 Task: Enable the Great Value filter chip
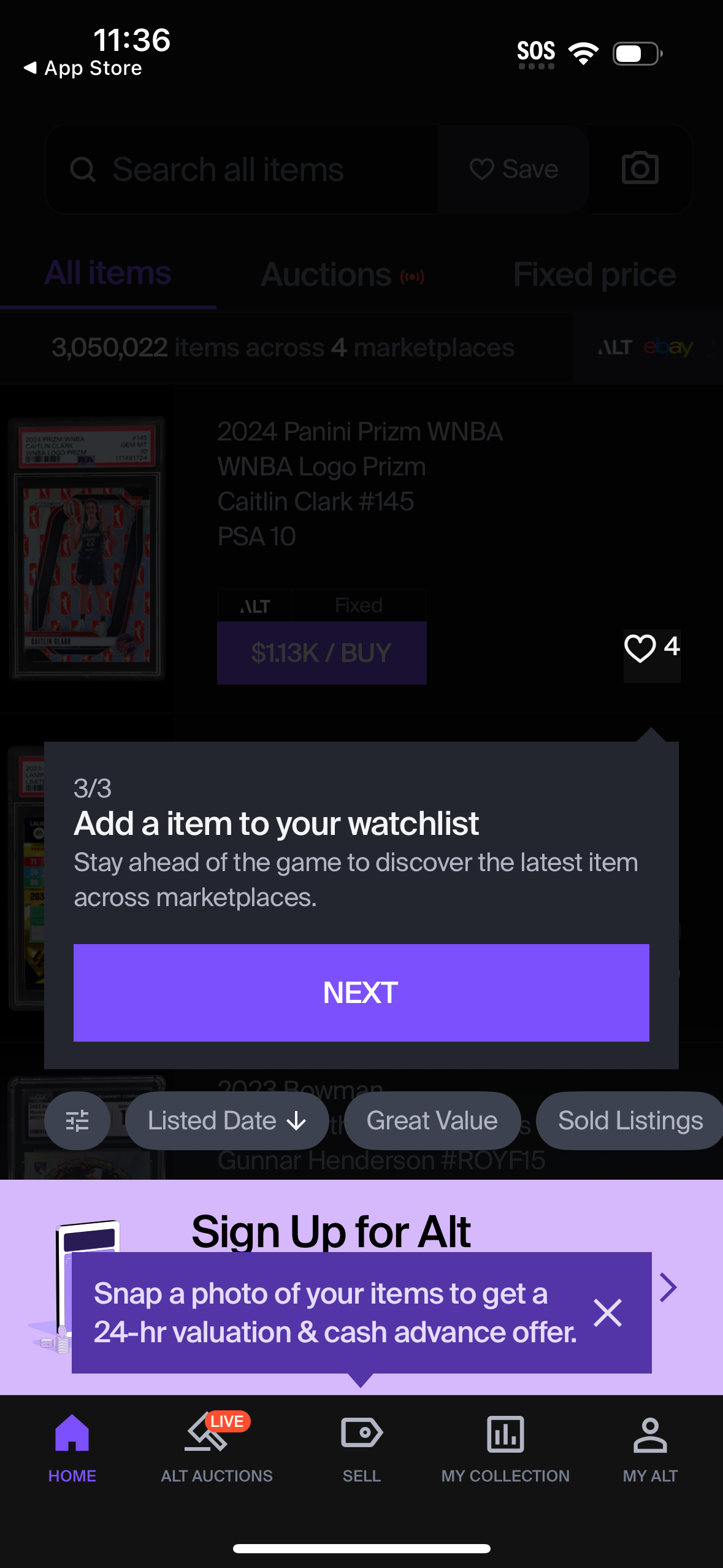432,1120
